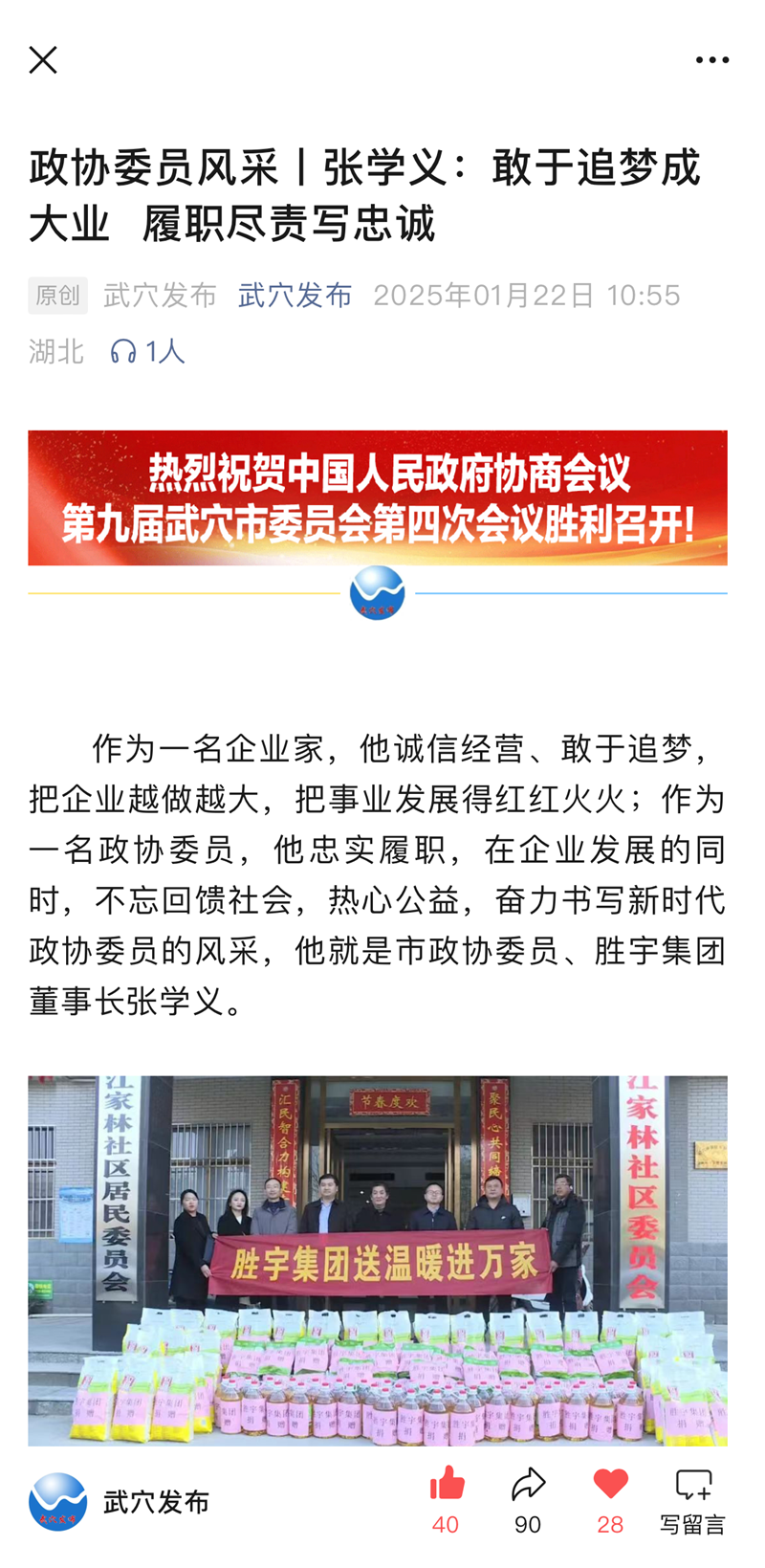Viewport: 765px width, 1568px height.
Task: Open the 胜宇集团 group photo in the article
Action: 378,1259
